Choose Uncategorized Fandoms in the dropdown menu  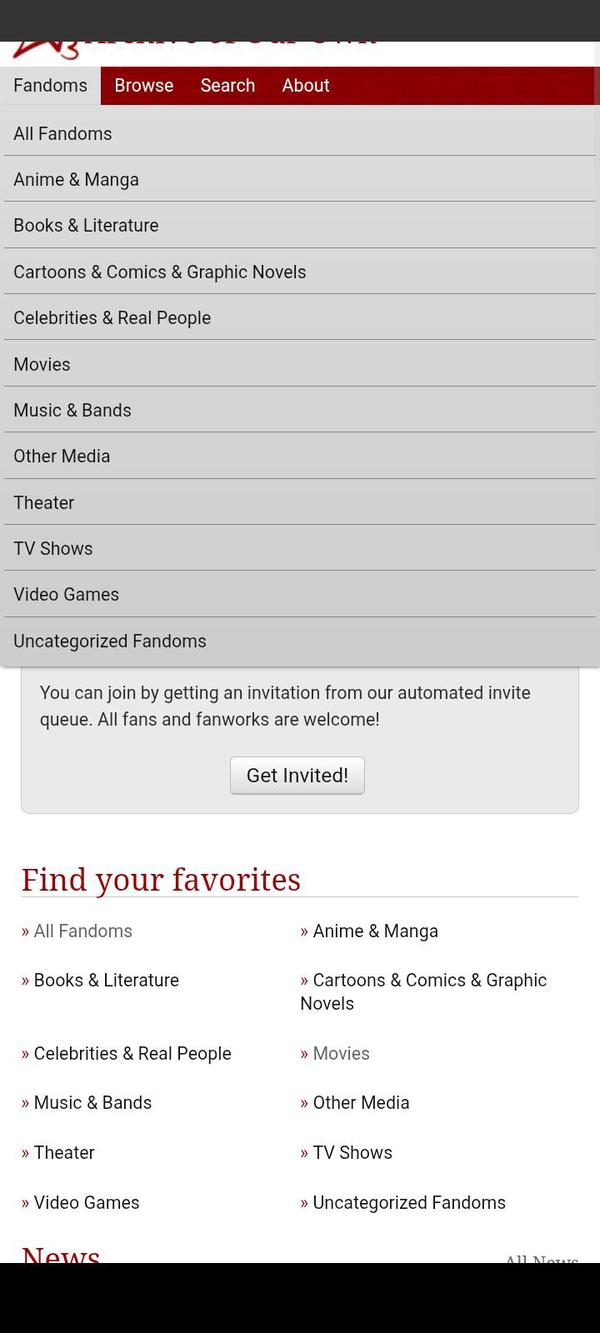point(110,641)
